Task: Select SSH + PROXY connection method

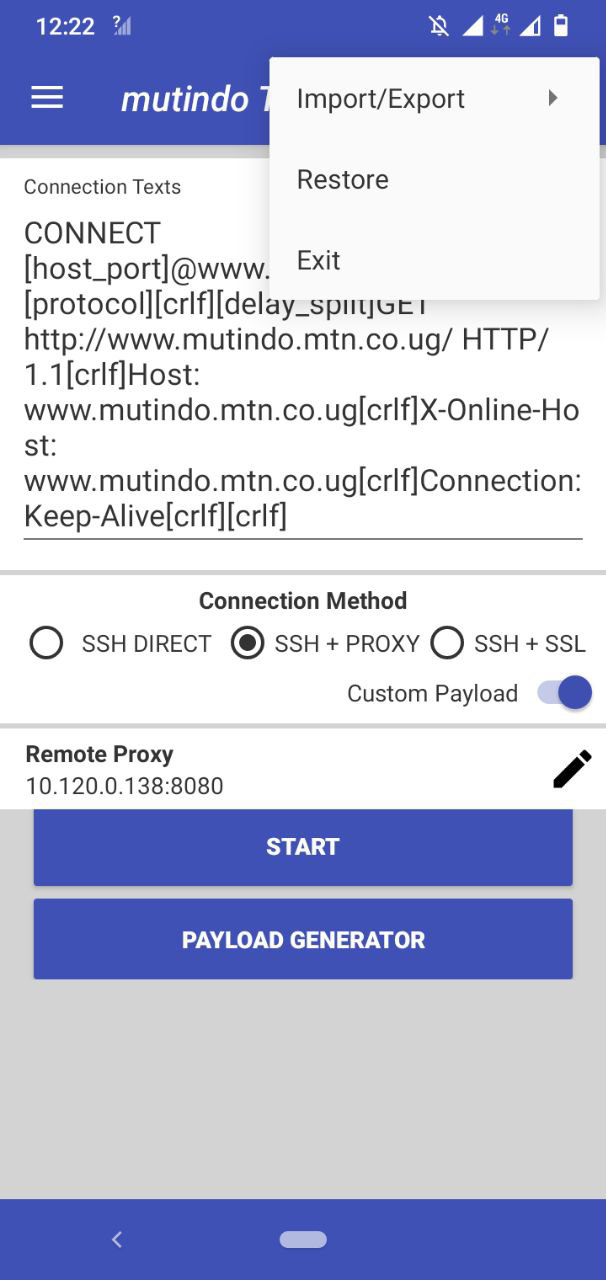Action: coord(325,643)
